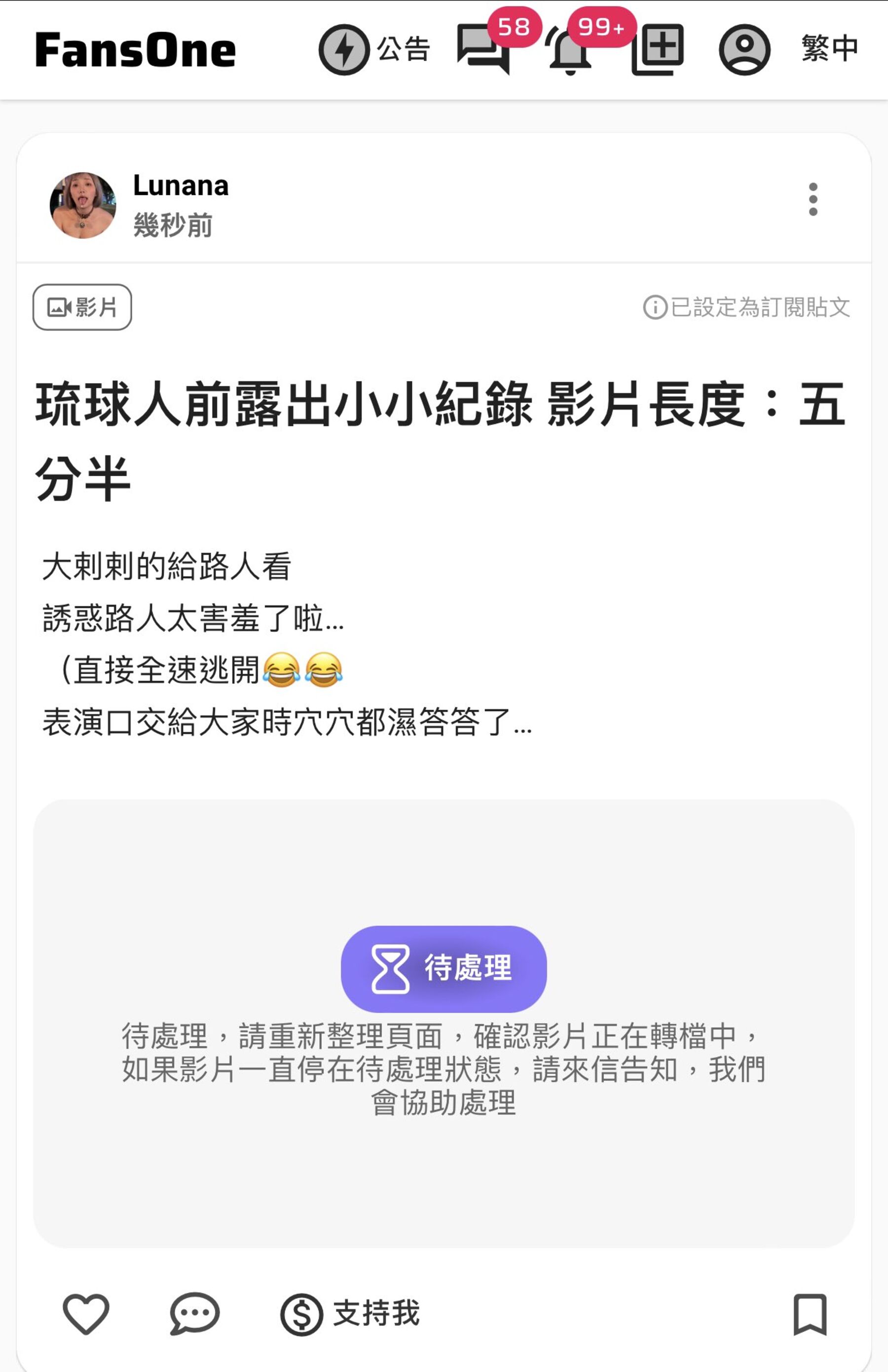The image size is (888, 1372).
Task: Comment on Lunana's post
Action: 194,1314
